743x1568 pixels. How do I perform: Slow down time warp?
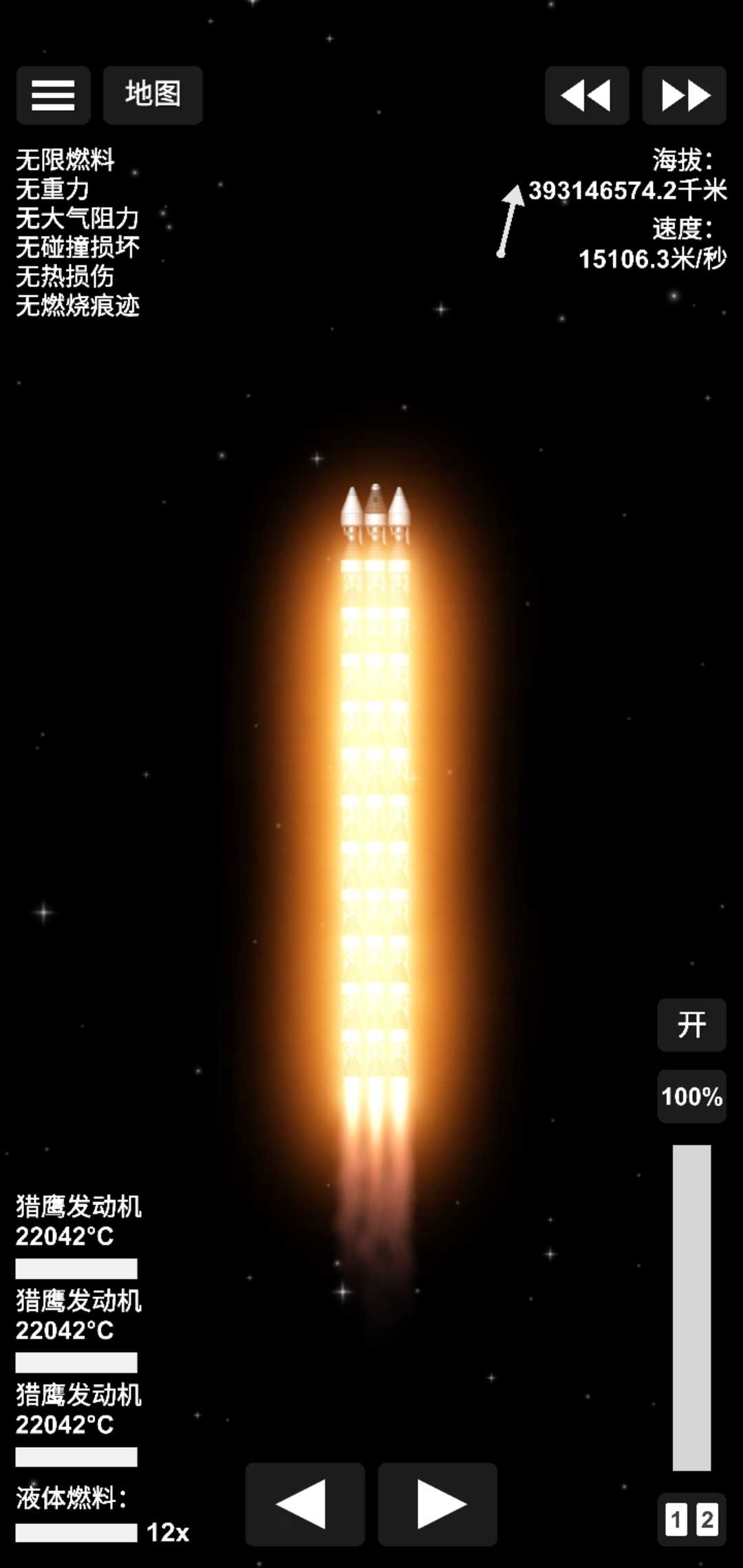click(x=587, y=95)
